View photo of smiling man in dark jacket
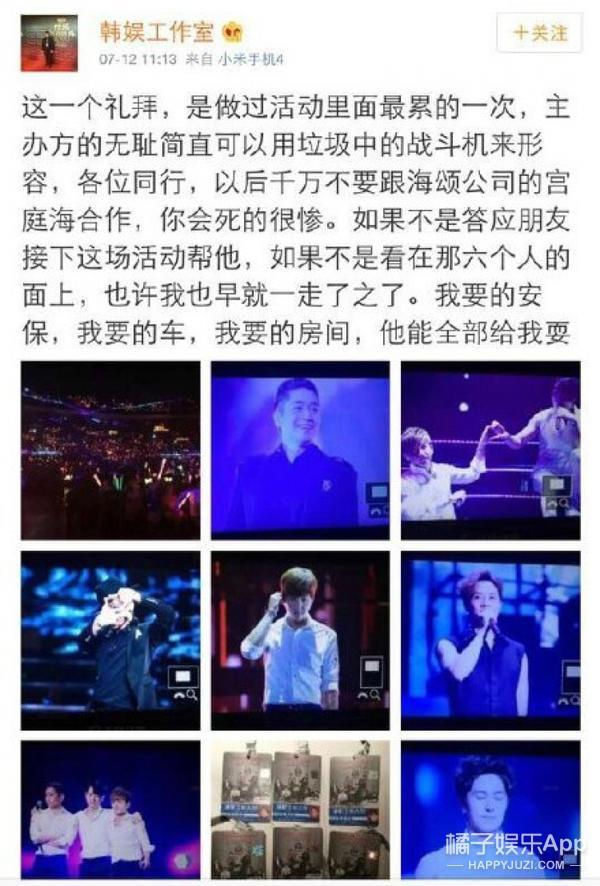The width and height of the screenshot is (600, 886). (x=300, y=450)
